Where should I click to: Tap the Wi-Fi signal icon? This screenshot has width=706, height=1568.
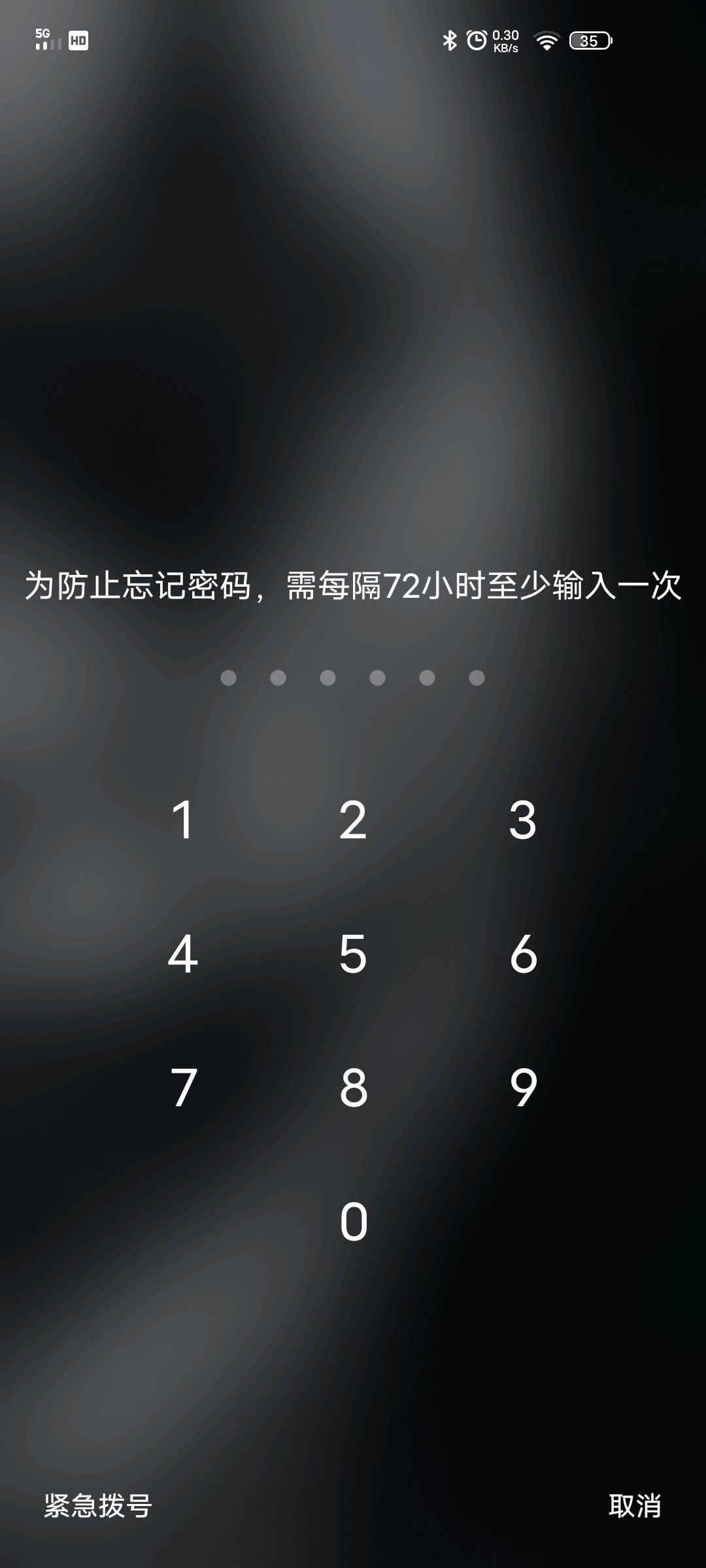pyautogui.click(x=548, y=41)
